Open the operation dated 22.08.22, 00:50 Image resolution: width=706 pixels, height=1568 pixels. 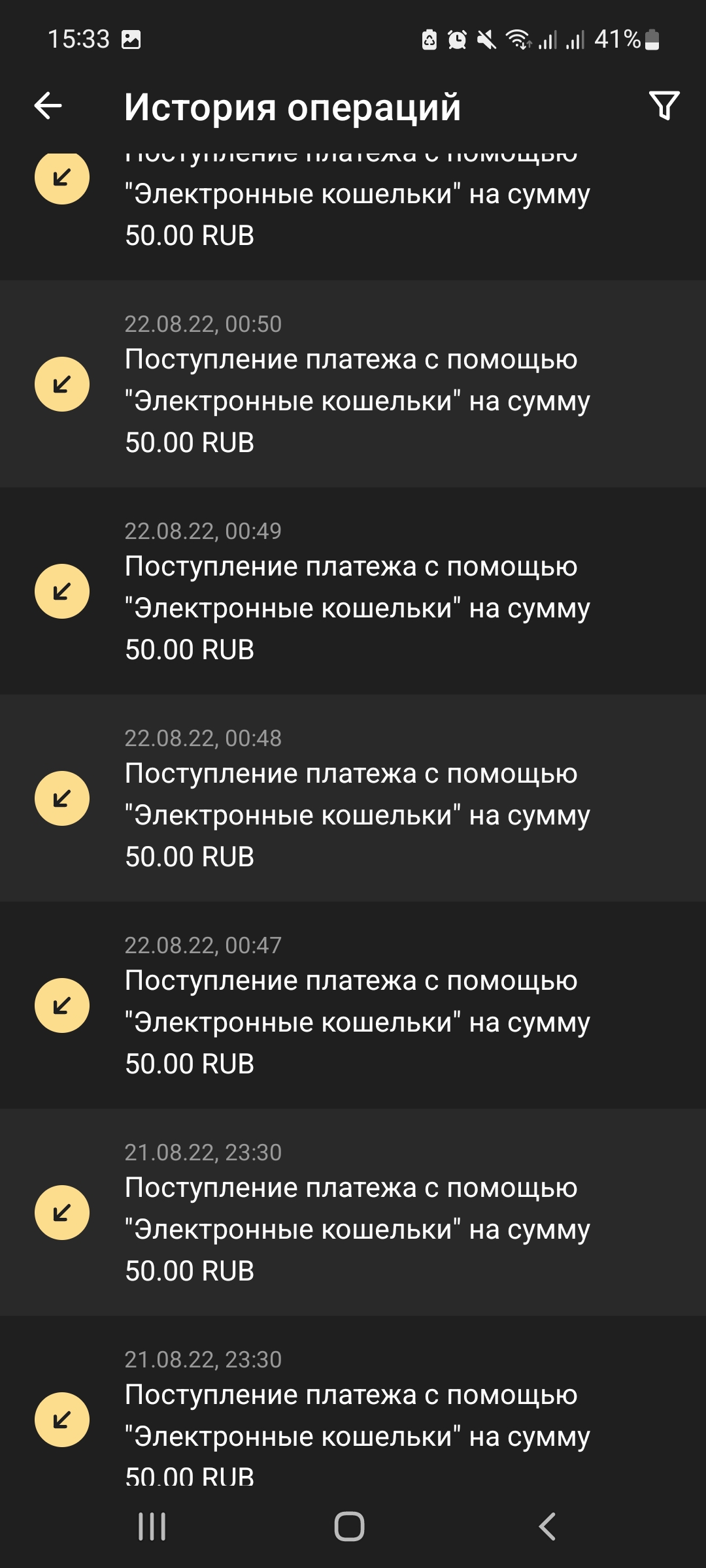[353, 384]
